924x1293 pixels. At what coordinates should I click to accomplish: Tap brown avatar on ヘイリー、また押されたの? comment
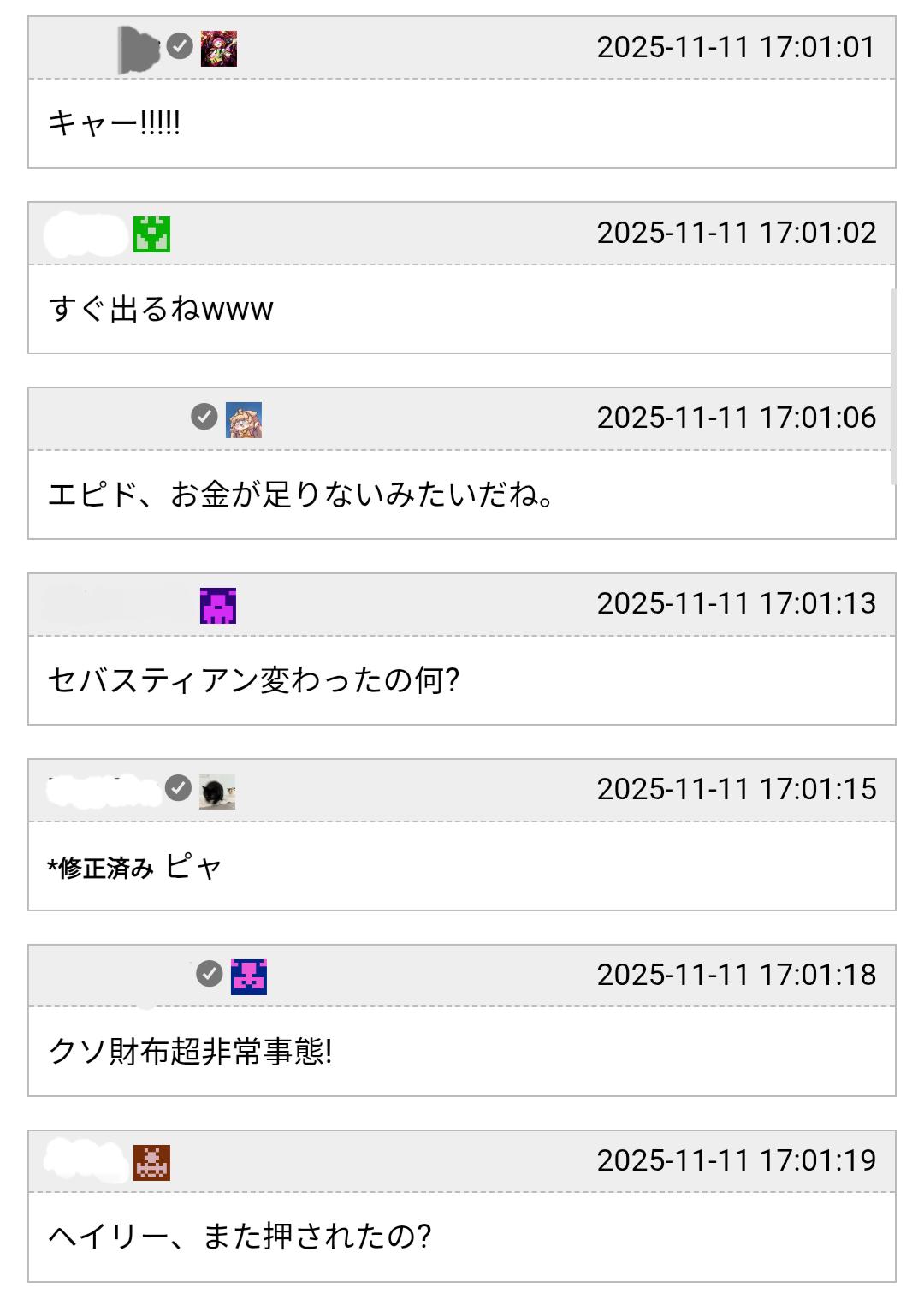pyautogui.click(x=151, y=1162)
